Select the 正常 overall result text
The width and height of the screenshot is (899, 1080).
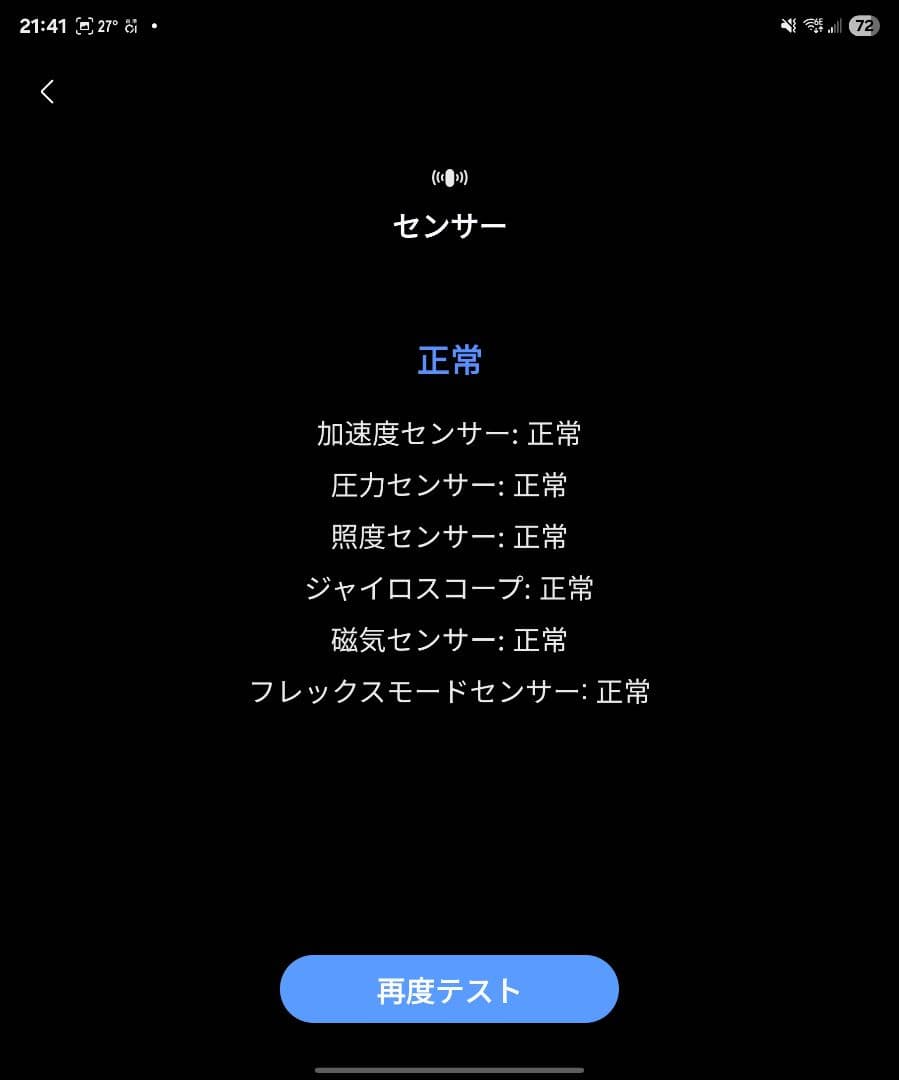(449, 360)
